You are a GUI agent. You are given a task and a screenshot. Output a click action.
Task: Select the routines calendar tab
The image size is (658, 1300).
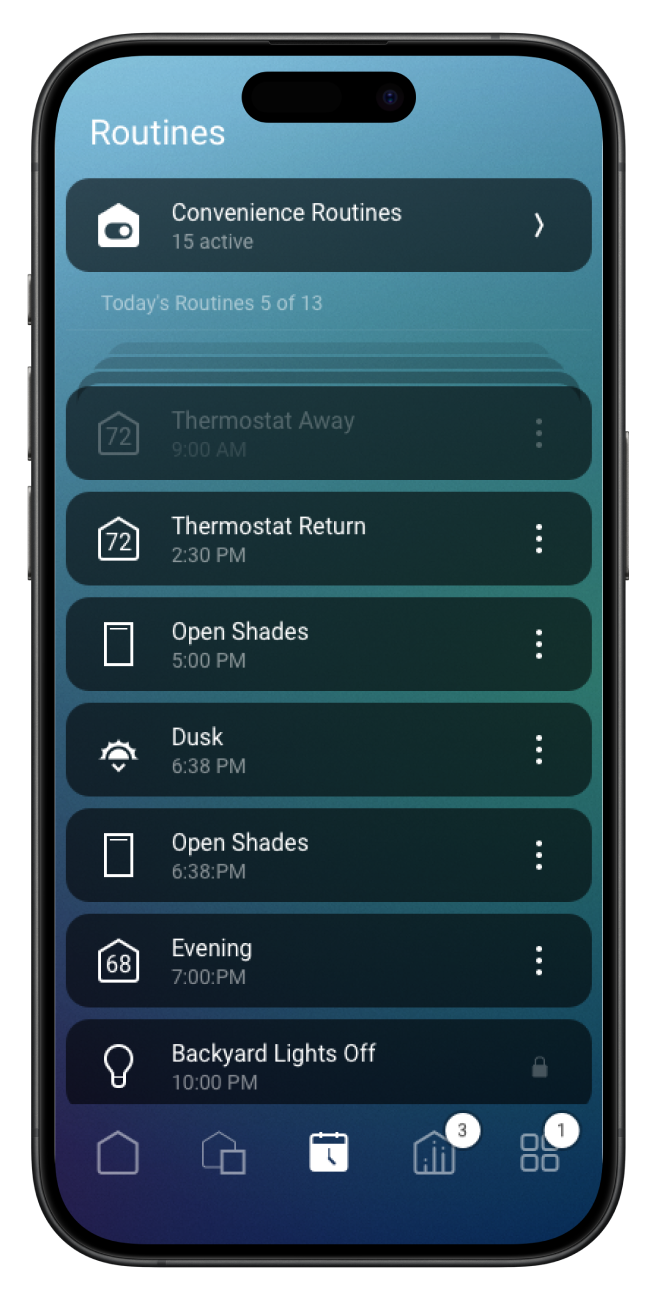pos(329,1153)
